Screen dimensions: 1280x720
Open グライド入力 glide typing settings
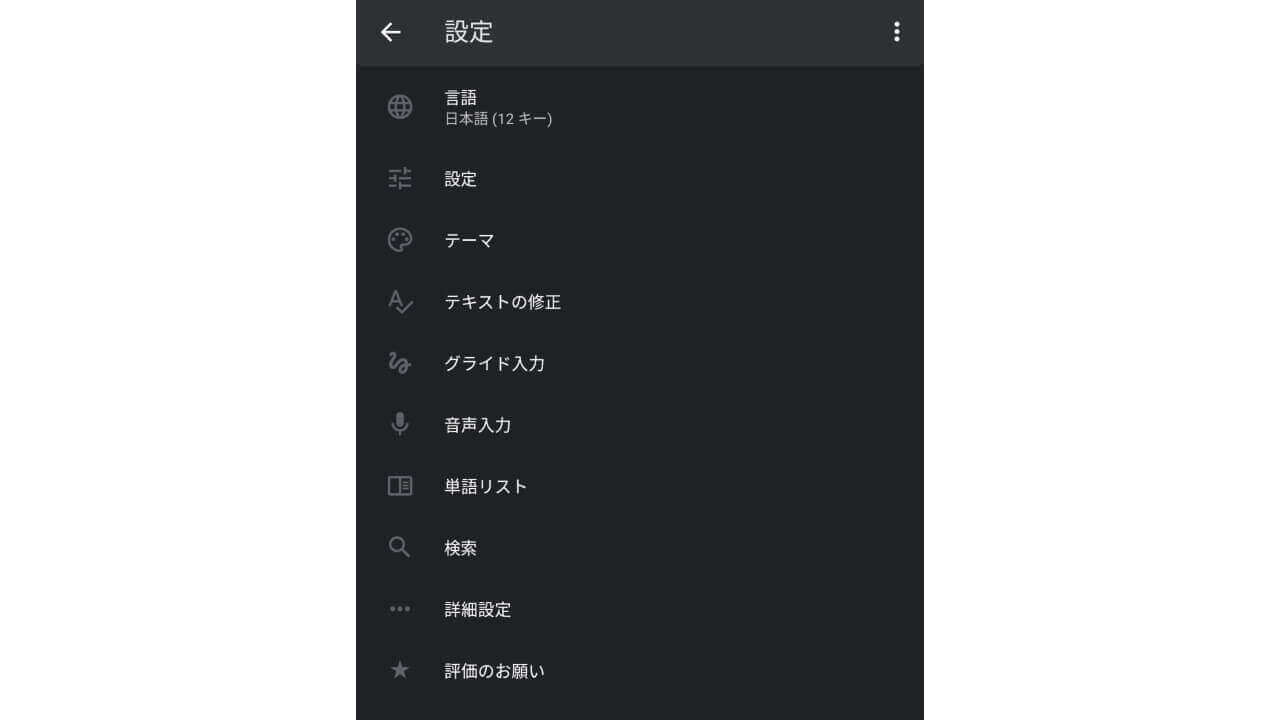[x=495, y=364]
